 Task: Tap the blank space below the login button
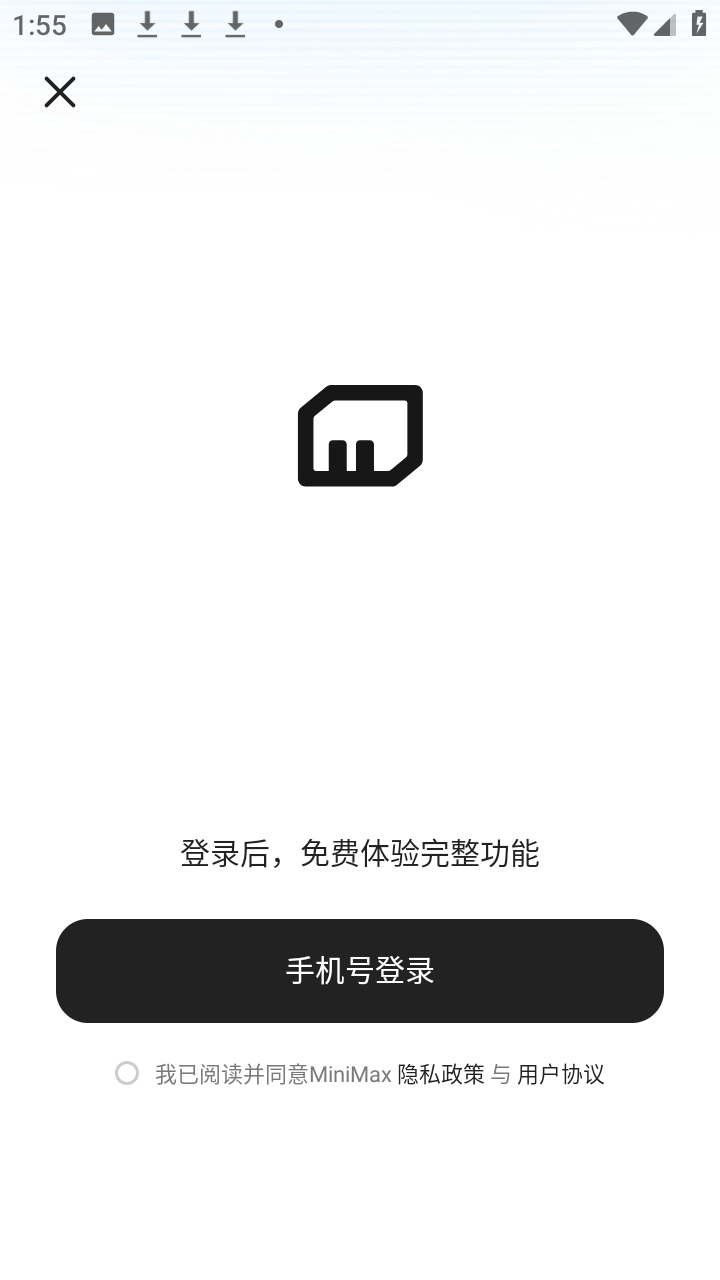(x=360, y=1180)
